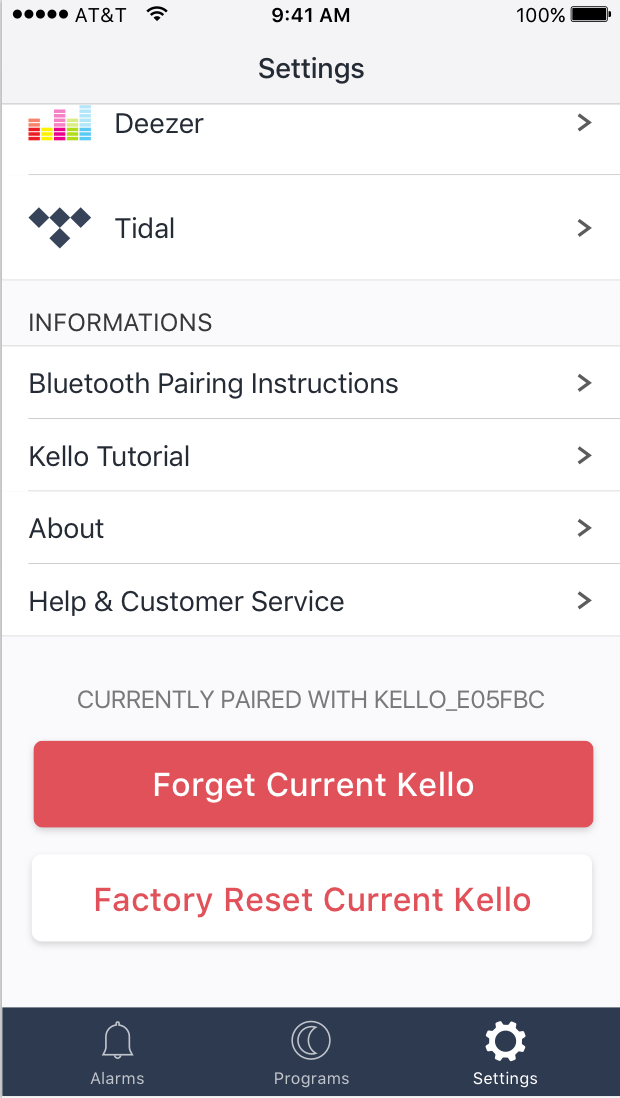The width and height of the screenshot is (620, 1098).
Task: Open Tidal settings
Action: [x=310, y=228]
